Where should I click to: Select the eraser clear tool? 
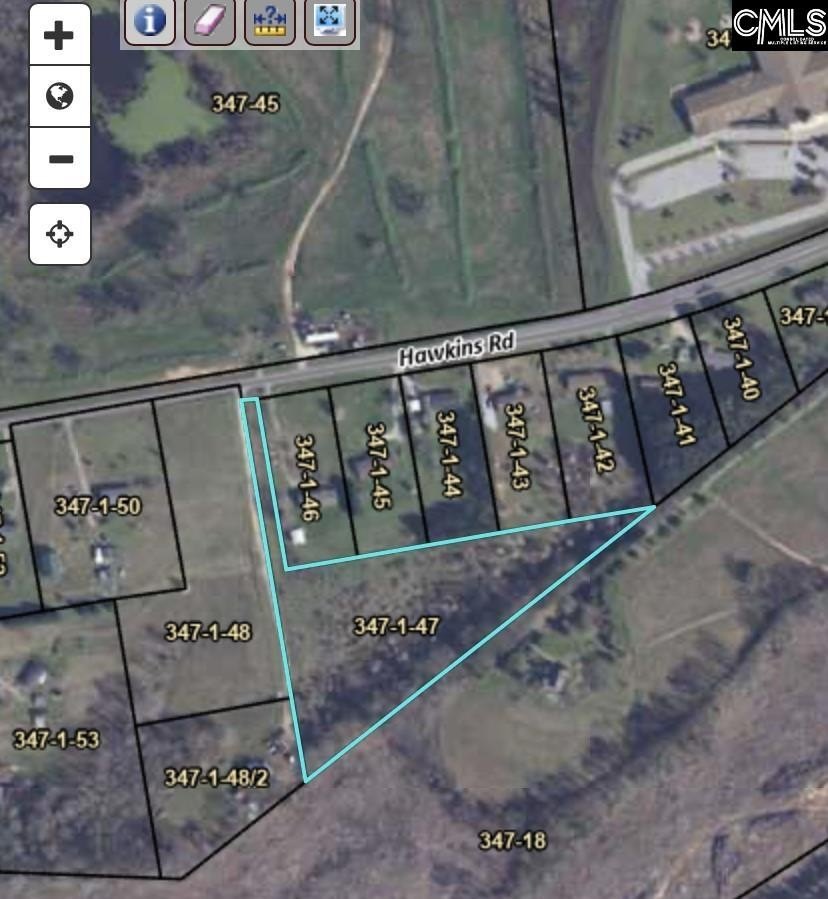[210, 20]
